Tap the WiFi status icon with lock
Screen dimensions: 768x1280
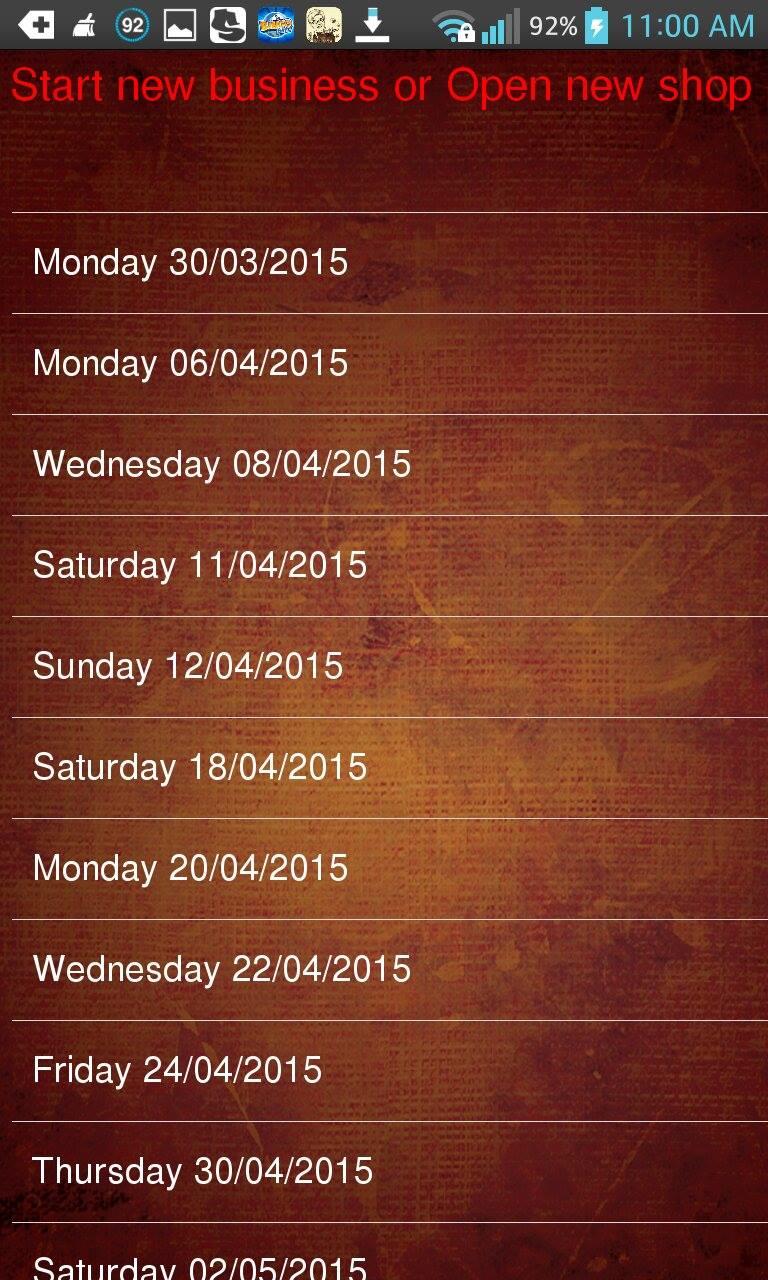pyautogui.click(x=455, y=25)
